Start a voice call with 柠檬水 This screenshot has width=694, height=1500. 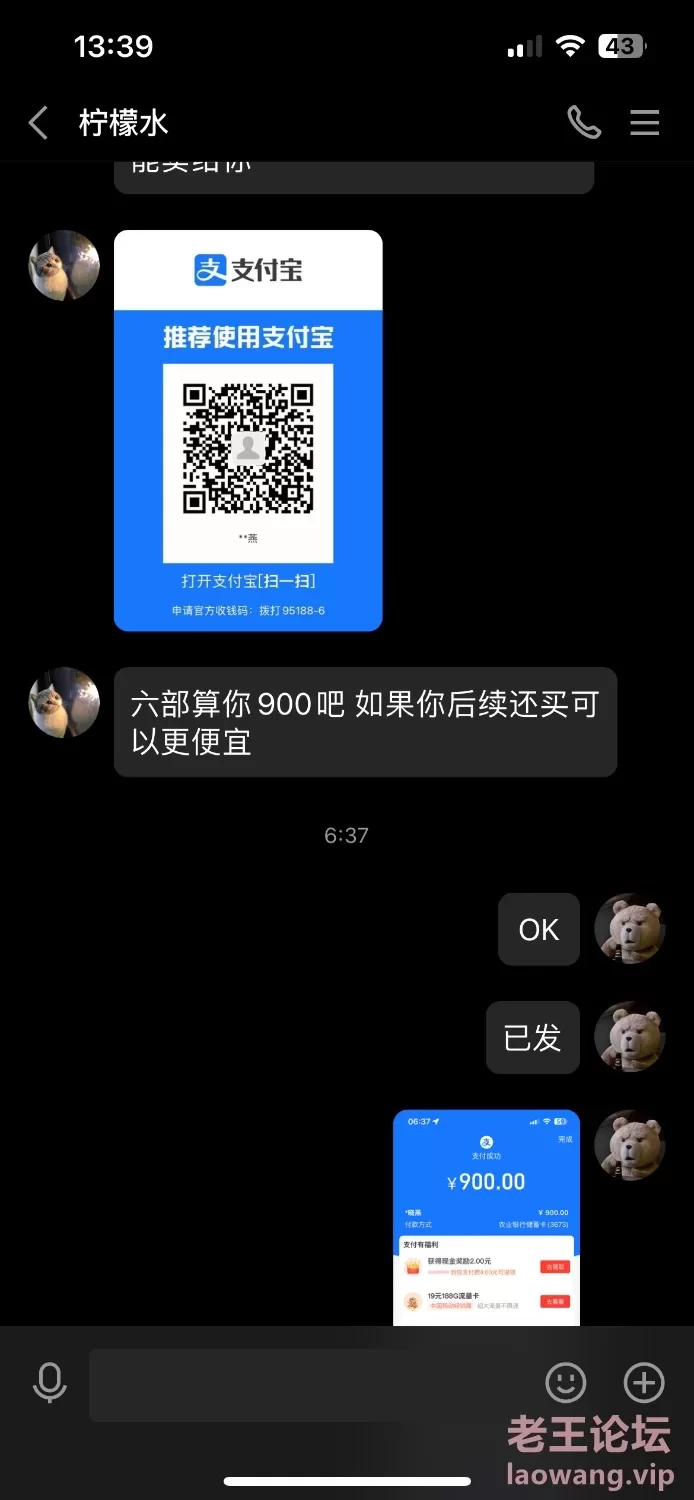584,122
